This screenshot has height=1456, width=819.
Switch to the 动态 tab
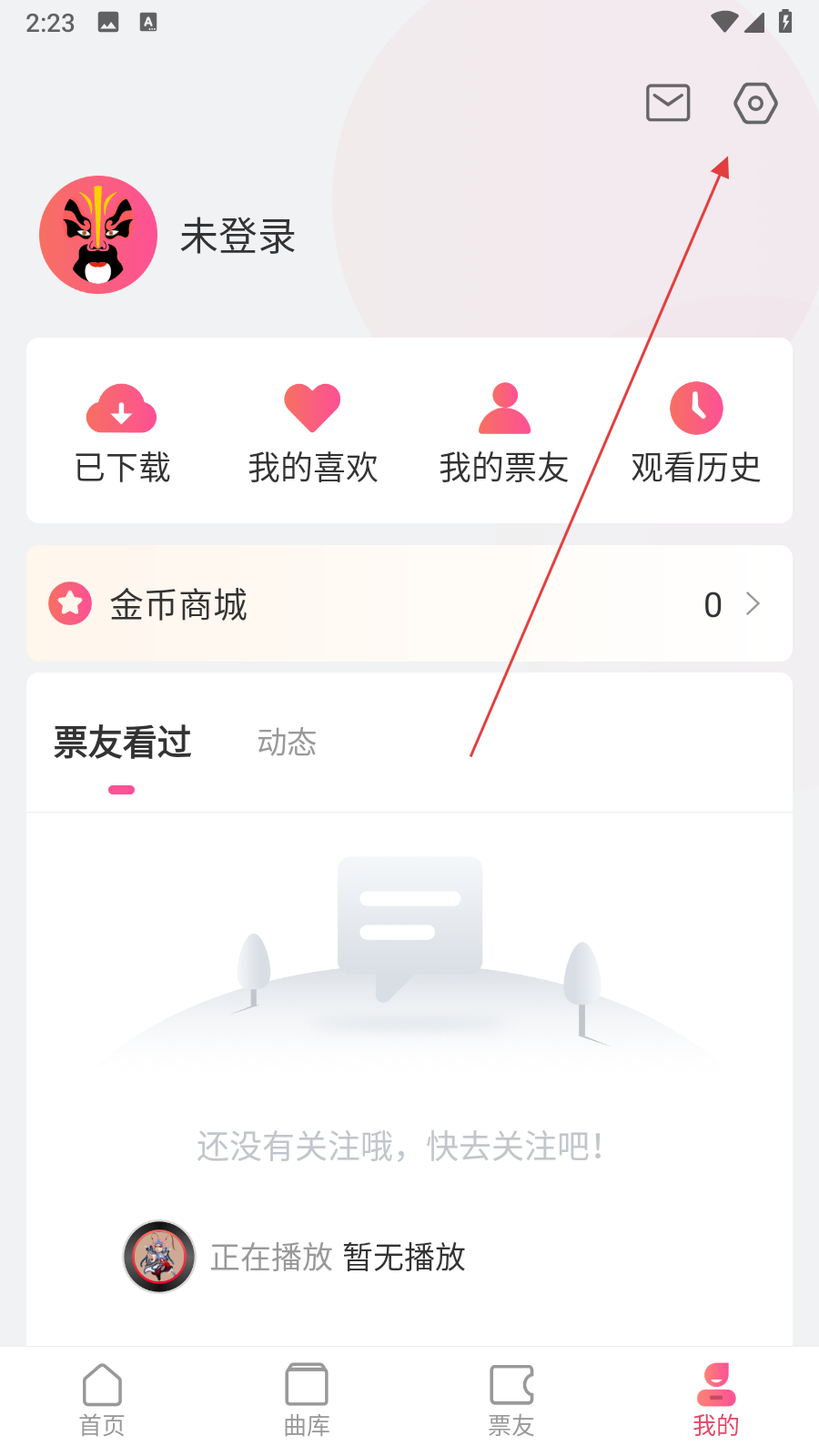coord(287,743)
